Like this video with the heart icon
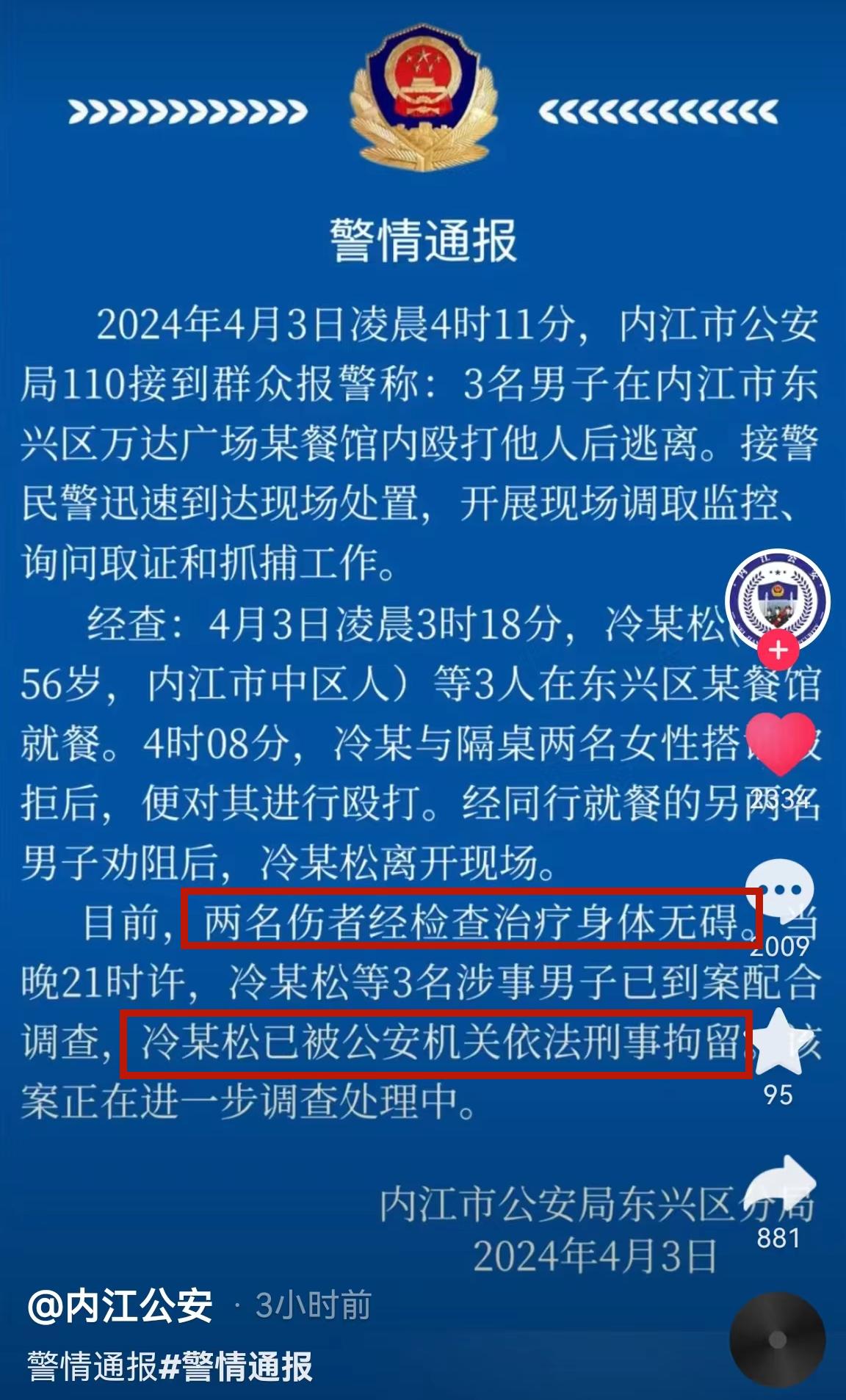 point(779,744)
